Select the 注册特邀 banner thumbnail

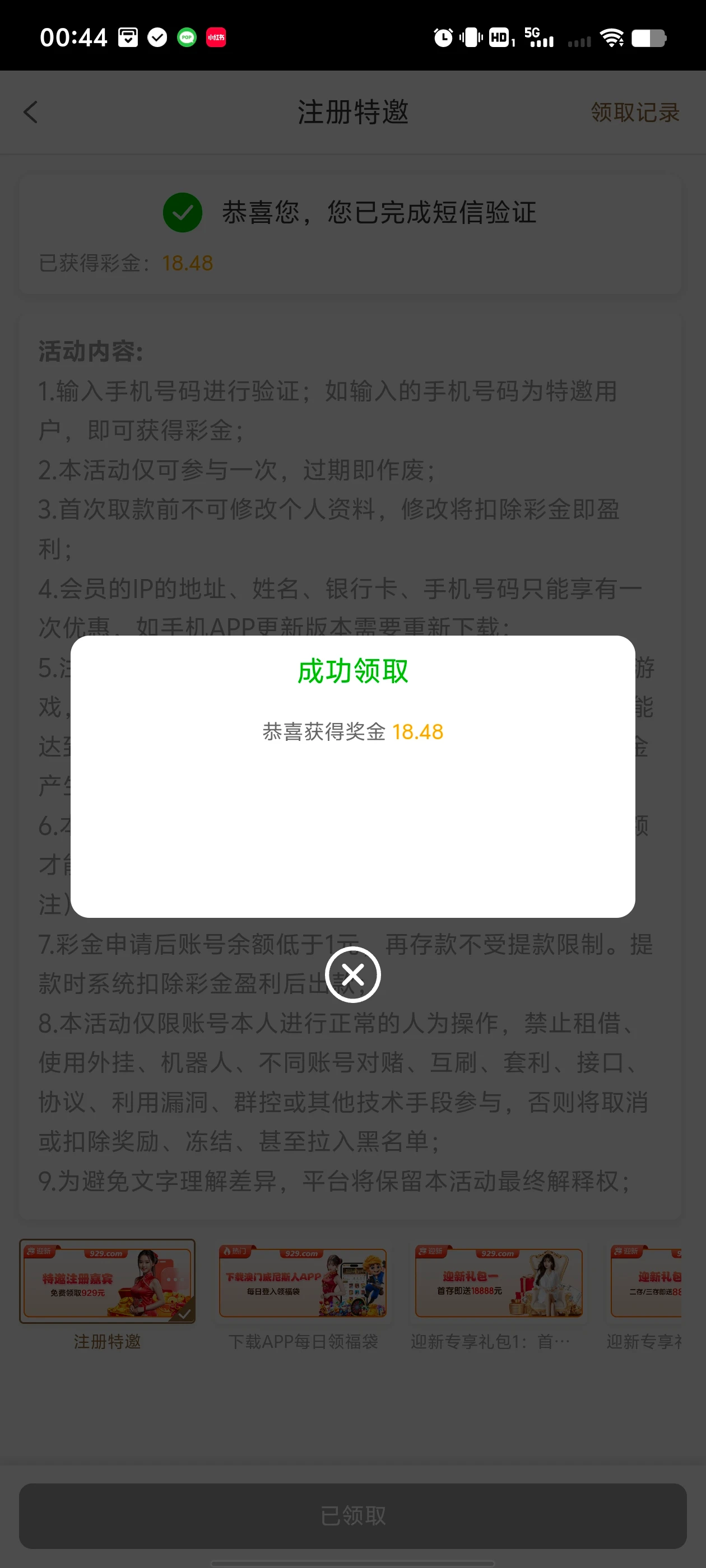107,1281
